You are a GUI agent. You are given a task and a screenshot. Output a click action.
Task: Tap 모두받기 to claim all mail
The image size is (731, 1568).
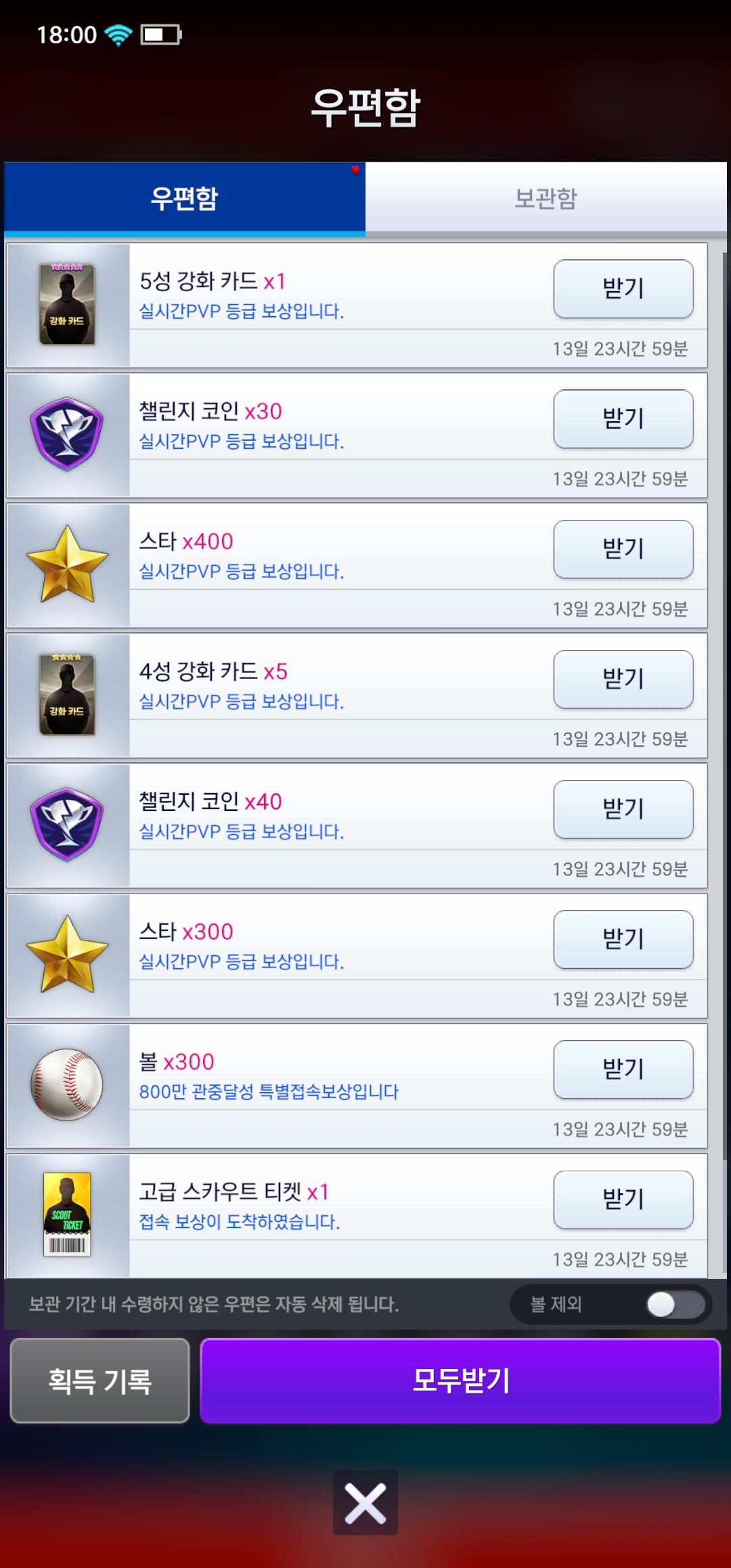(x=460, y=1380)
